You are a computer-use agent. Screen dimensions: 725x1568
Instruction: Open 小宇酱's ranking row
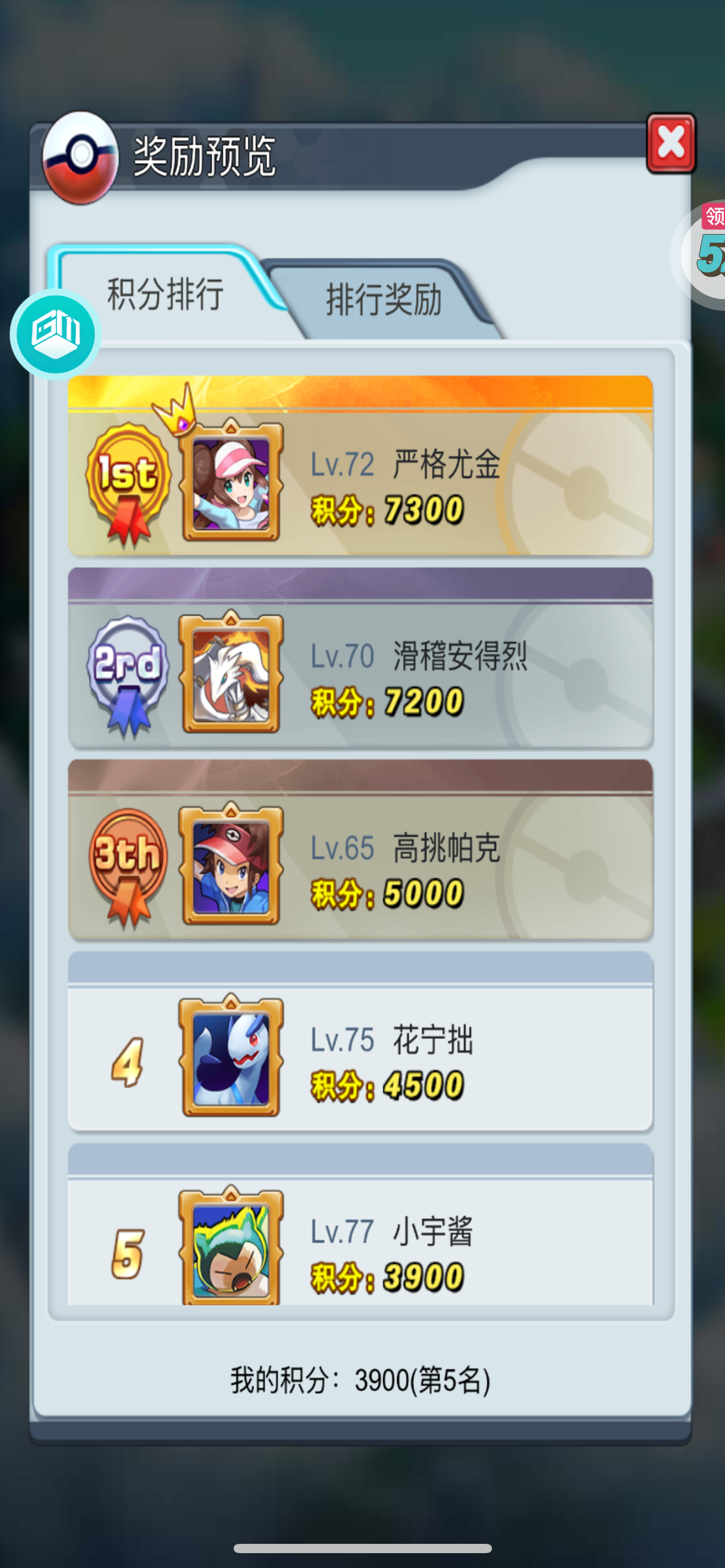[360, 1224]
